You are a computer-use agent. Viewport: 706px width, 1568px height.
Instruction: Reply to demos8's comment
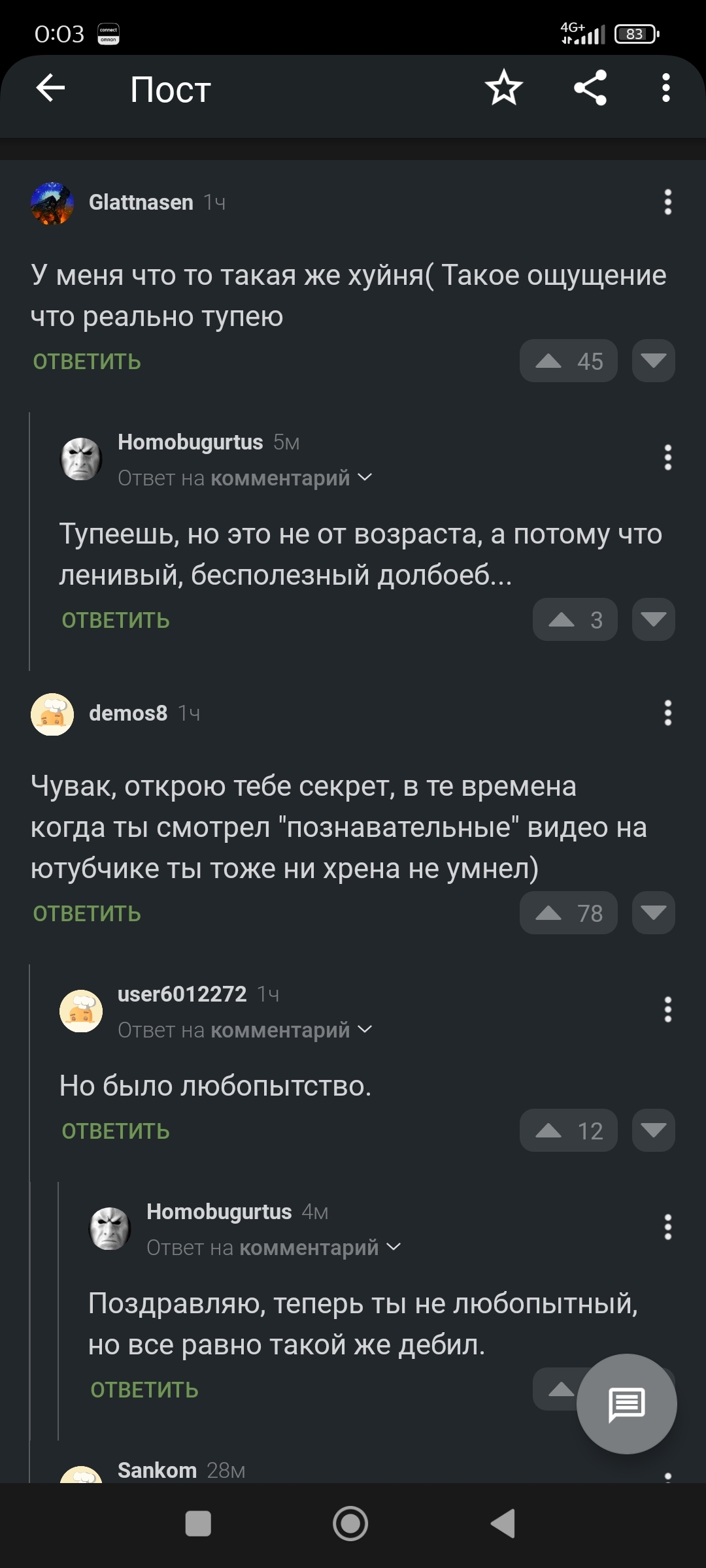click(87, 913)
